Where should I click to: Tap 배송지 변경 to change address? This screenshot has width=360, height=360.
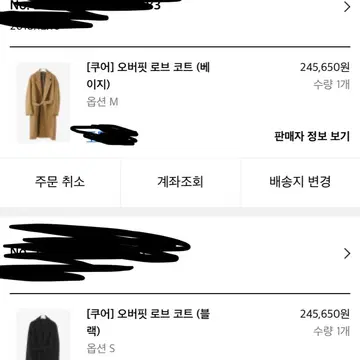(300, 182)
